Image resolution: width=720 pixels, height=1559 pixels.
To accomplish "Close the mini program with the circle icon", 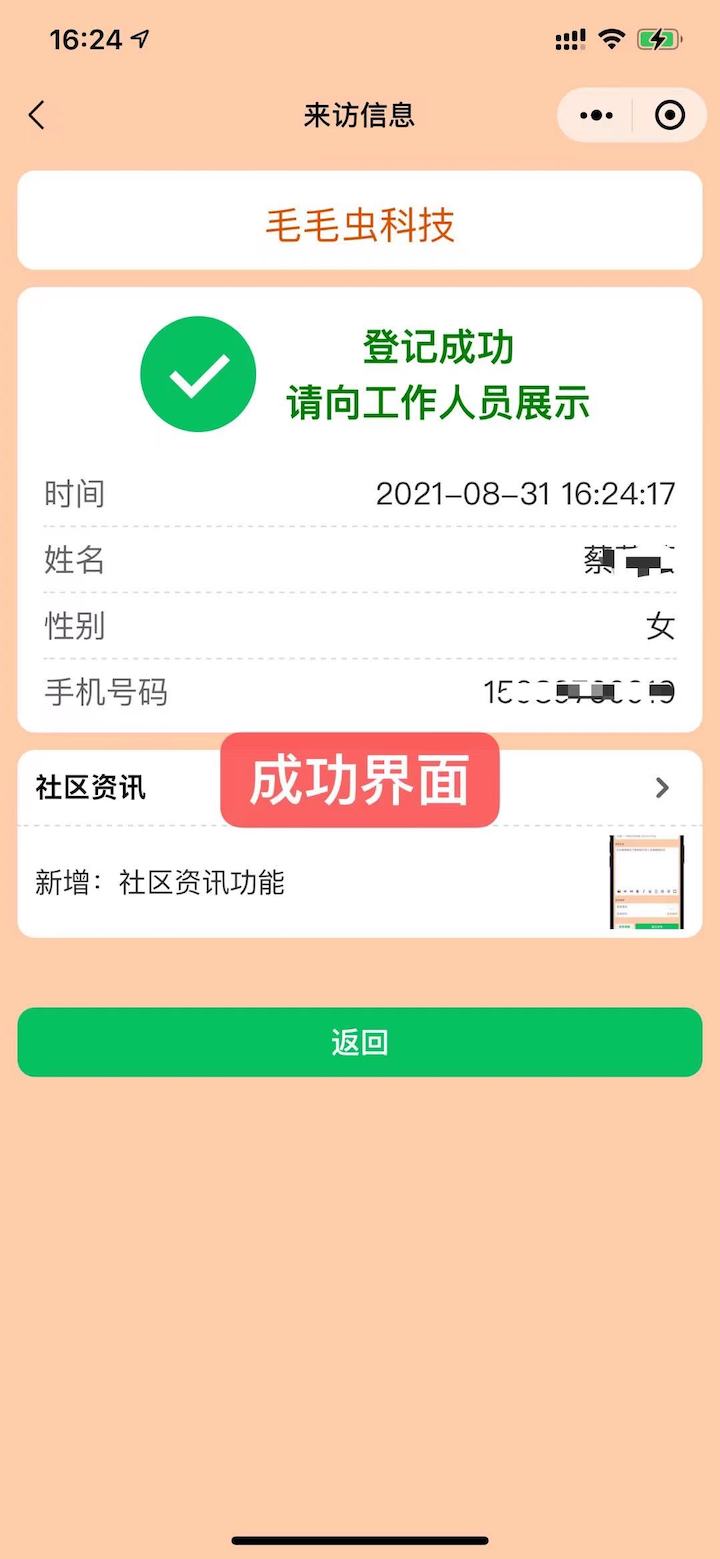I will [669, 116].
